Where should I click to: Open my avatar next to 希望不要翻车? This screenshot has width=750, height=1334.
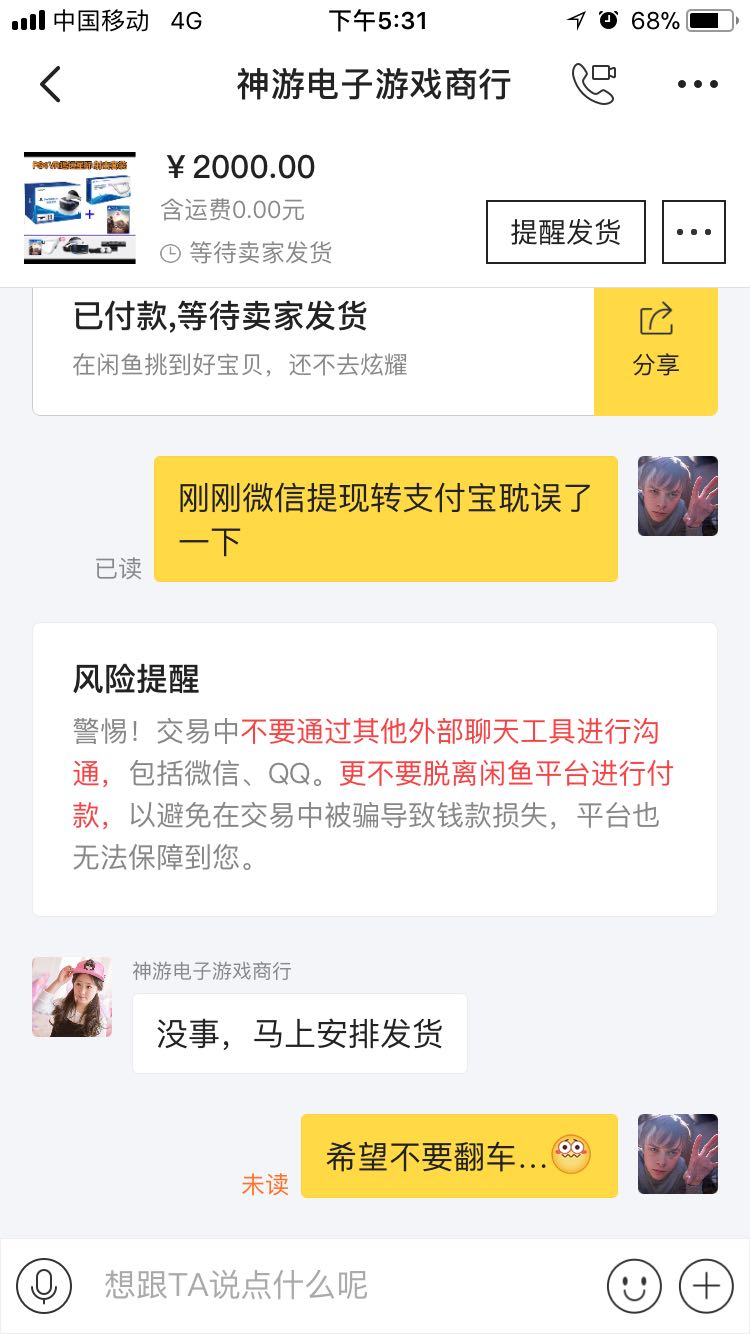(677, 1154)
